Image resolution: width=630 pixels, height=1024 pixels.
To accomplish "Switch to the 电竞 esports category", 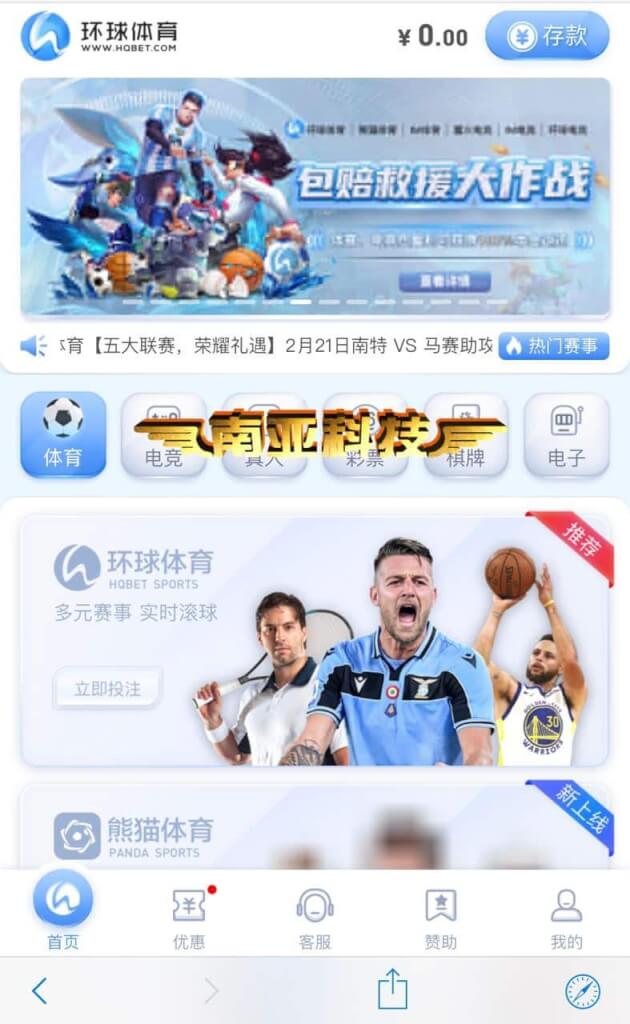I will (163, 434).
